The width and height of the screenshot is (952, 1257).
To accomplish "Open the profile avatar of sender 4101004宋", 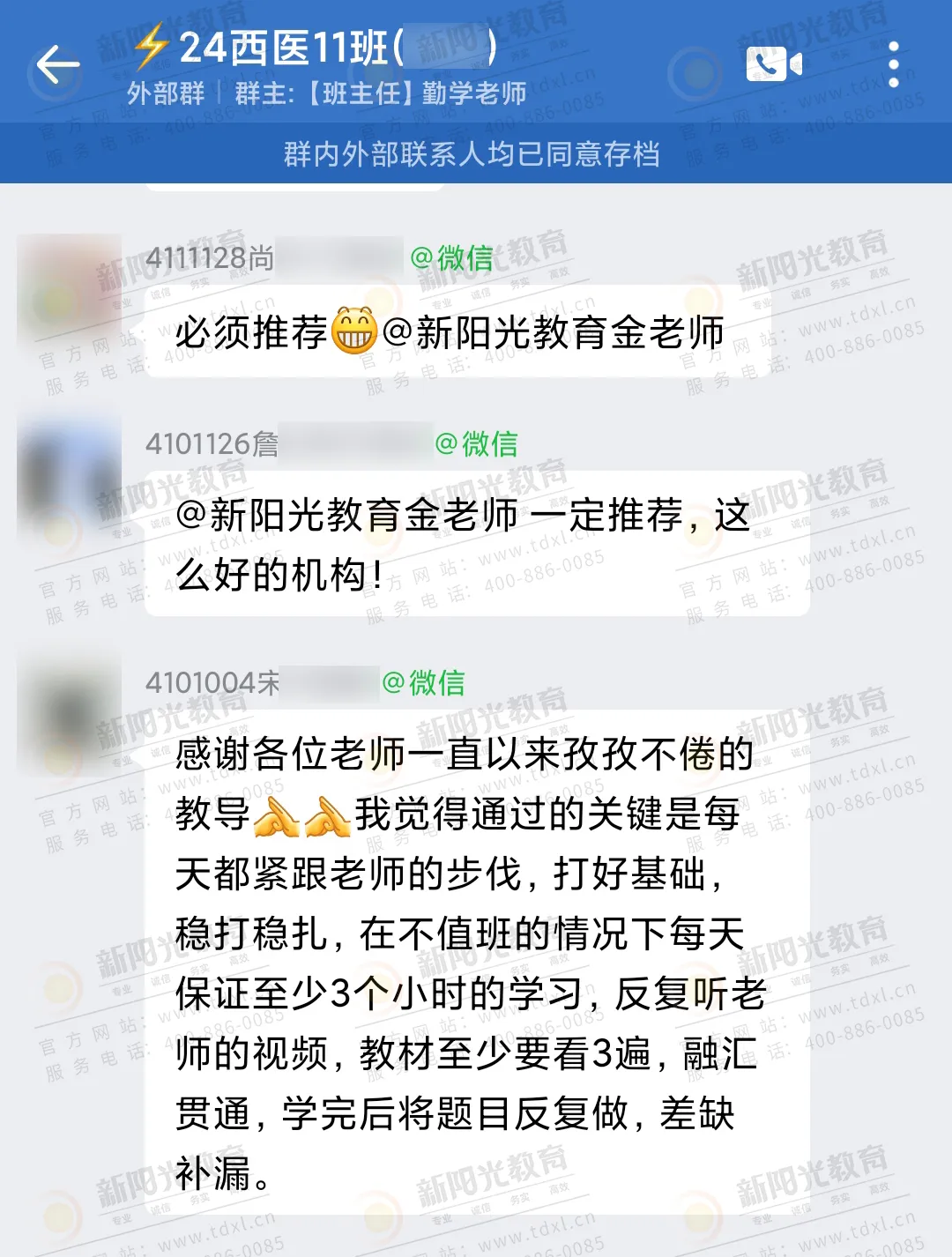I will tap(69, 710).
